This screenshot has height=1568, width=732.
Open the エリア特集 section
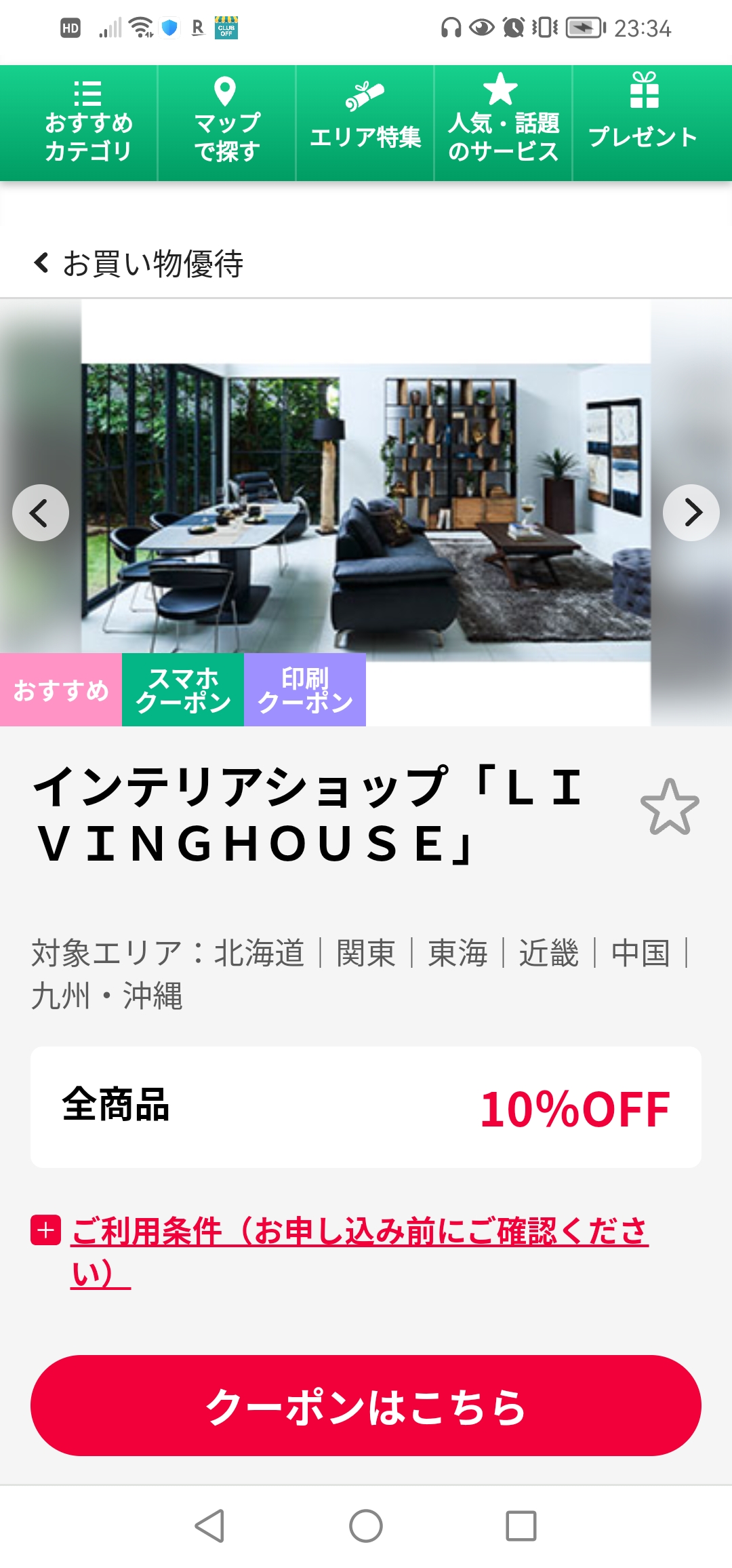[x=365, y=123]
